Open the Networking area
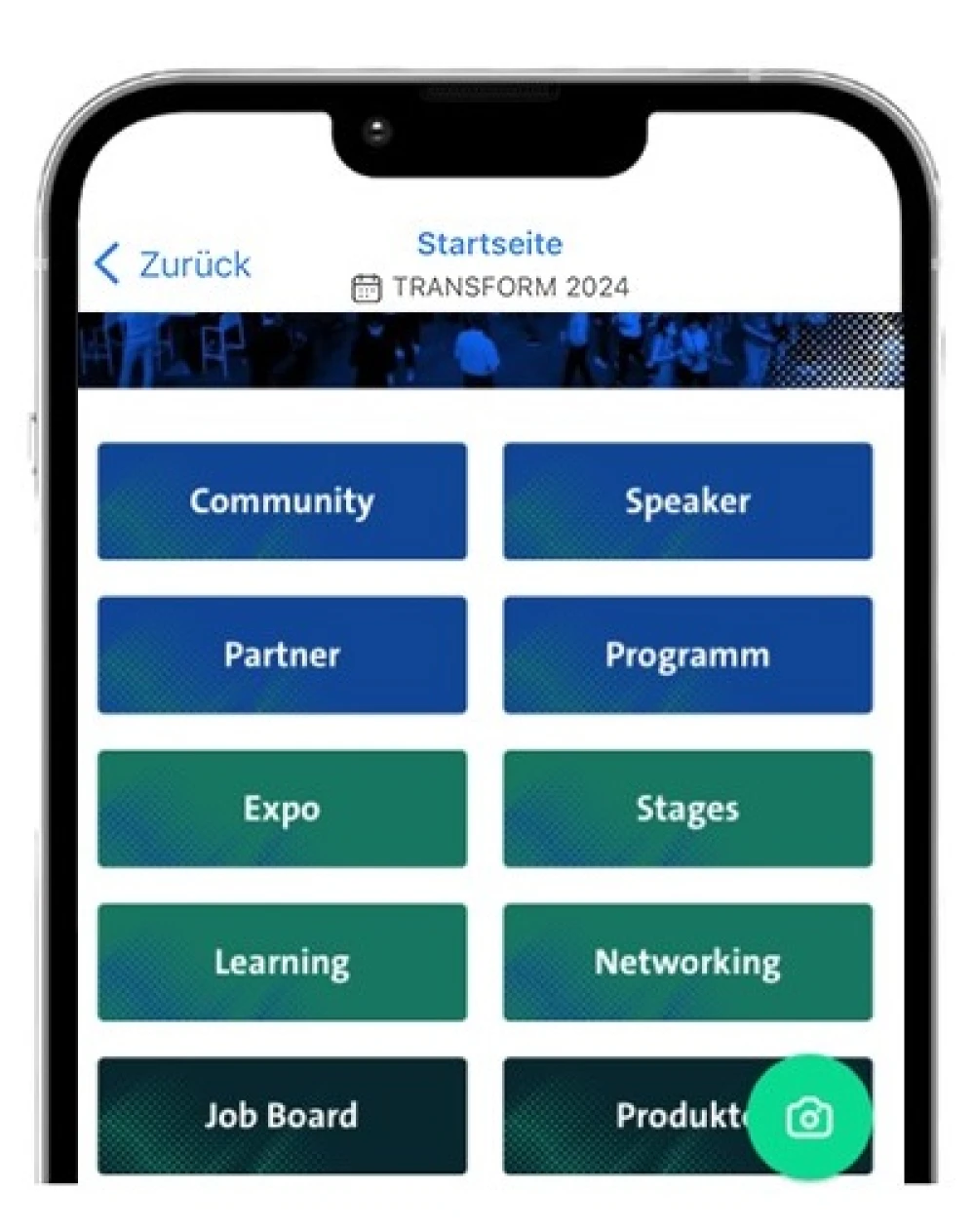 coord(687,962)
